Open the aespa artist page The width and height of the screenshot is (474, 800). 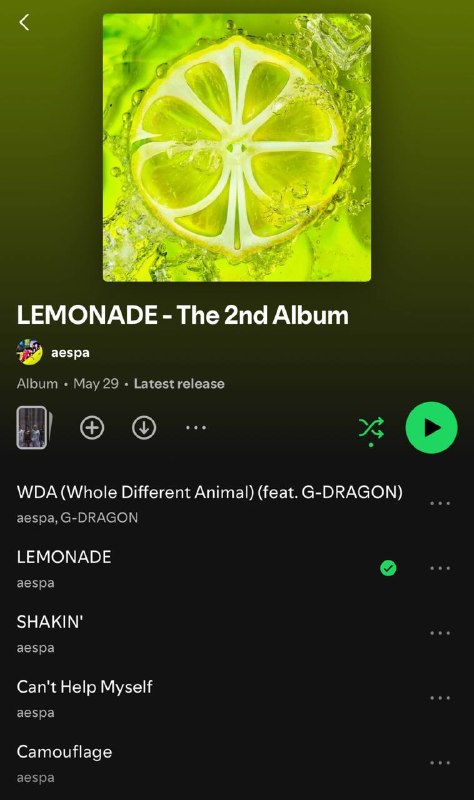tap(53, 352)
